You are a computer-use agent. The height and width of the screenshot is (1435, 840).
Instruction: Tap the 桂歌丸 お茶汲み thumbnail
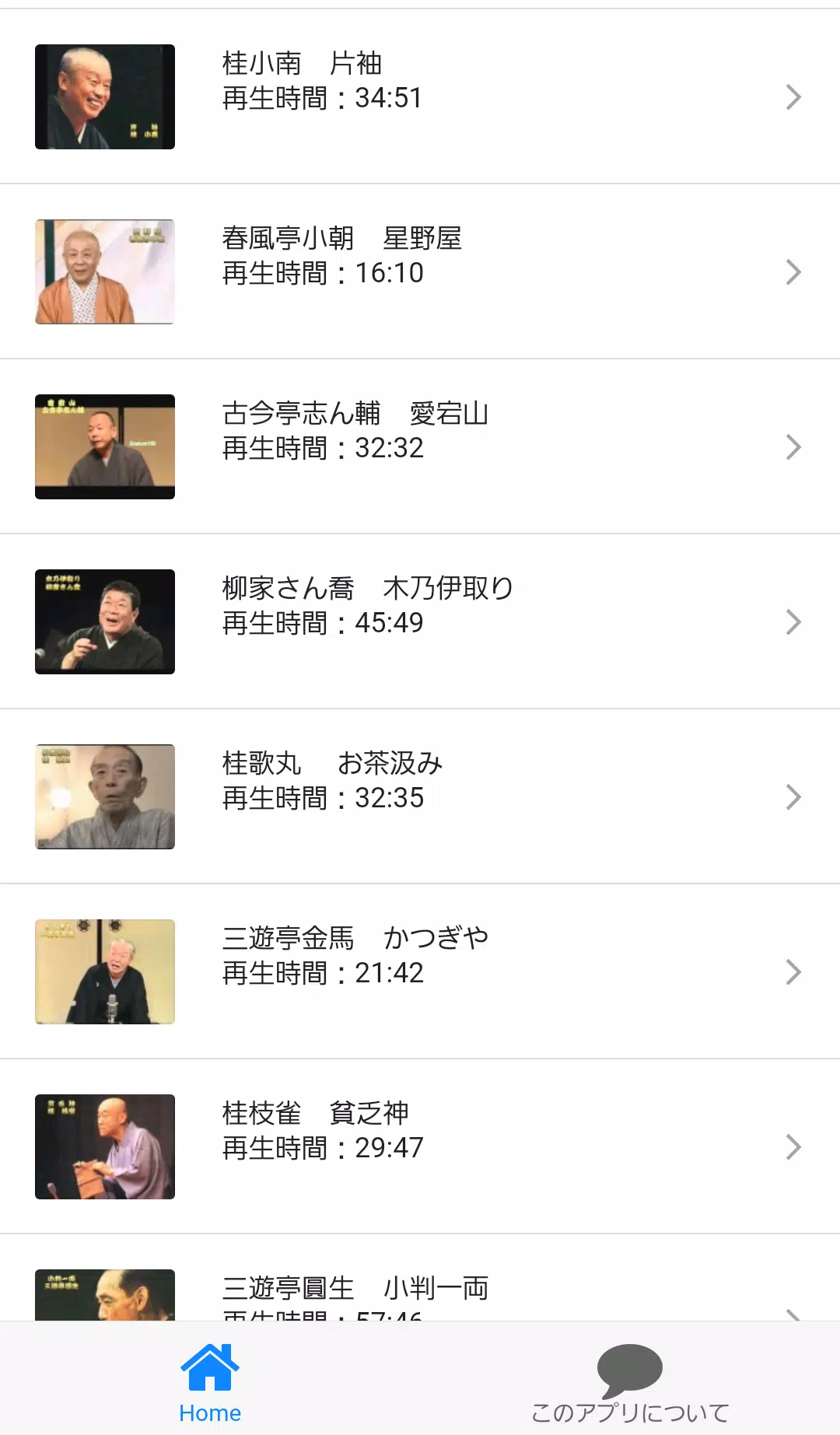click(105, 796)
